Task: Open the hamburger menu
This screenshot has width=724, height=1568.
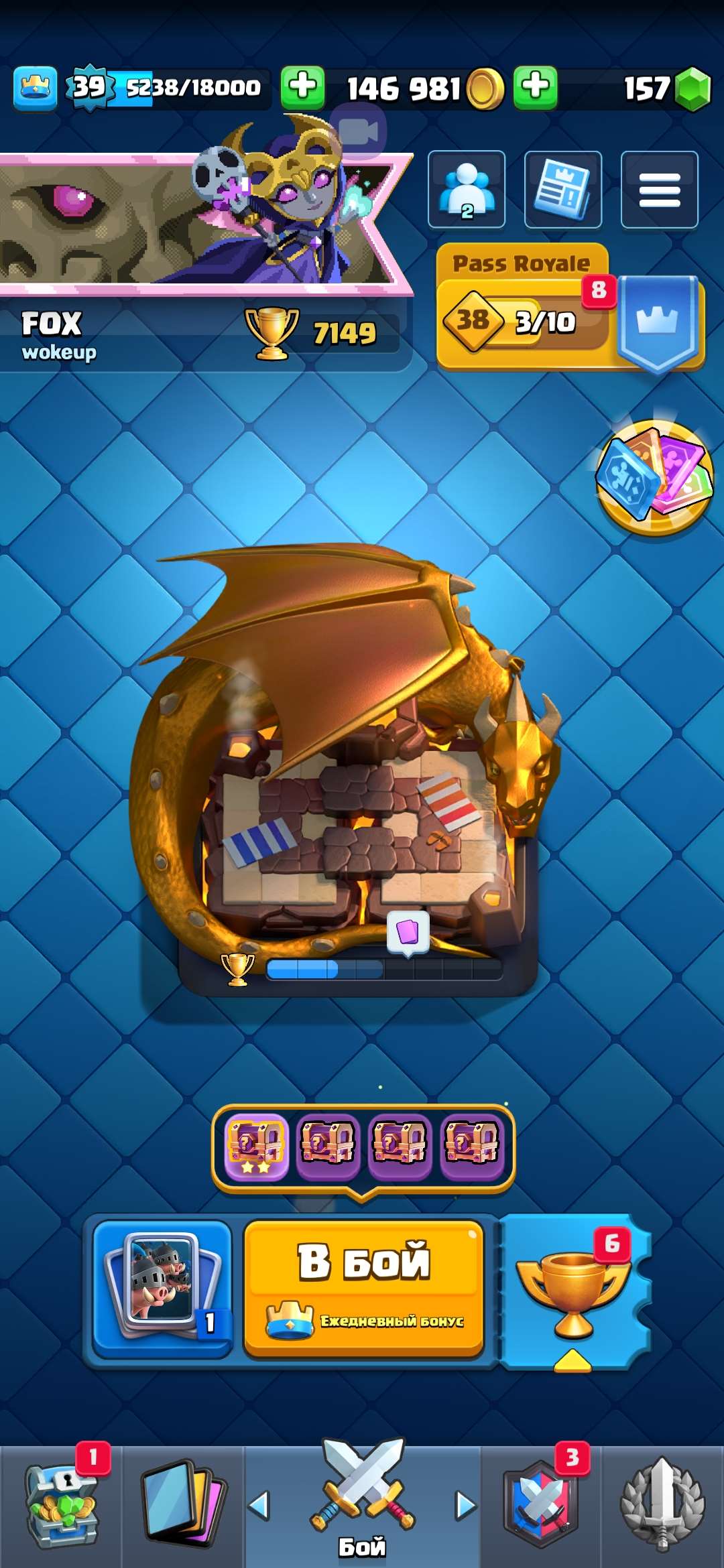Action: coord(660,190)
